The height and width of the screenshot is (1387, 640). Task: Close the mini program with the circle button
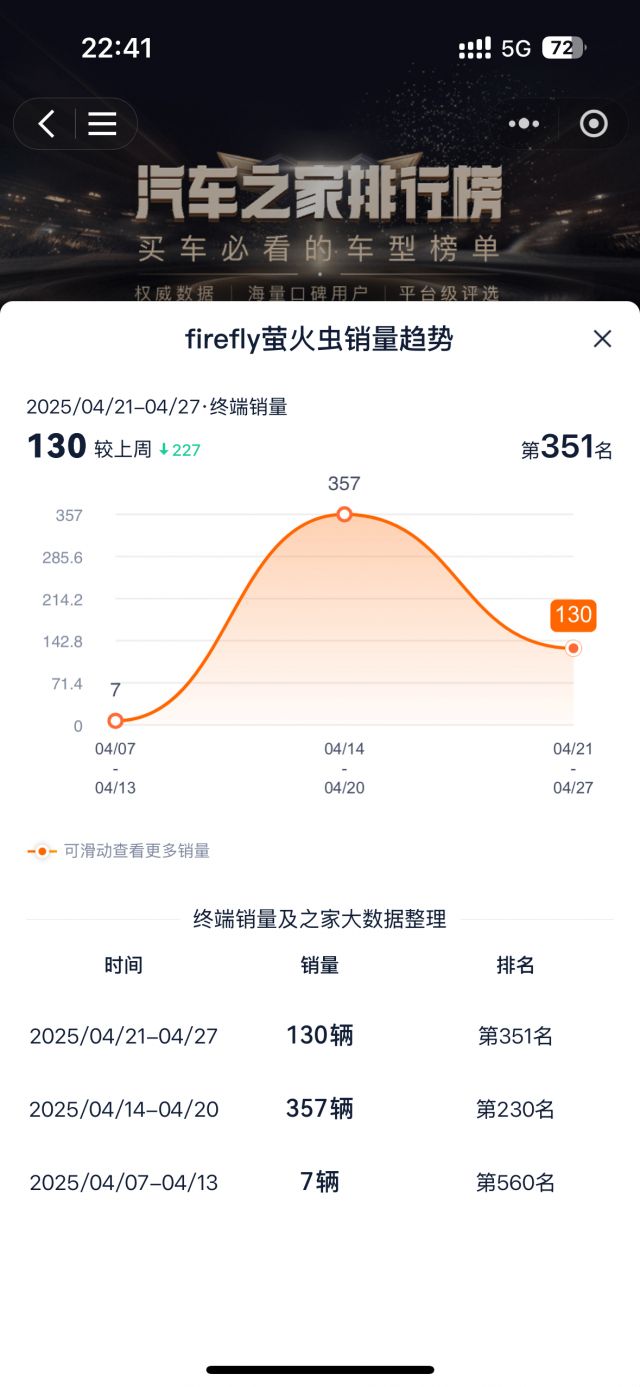click(594, 124)
